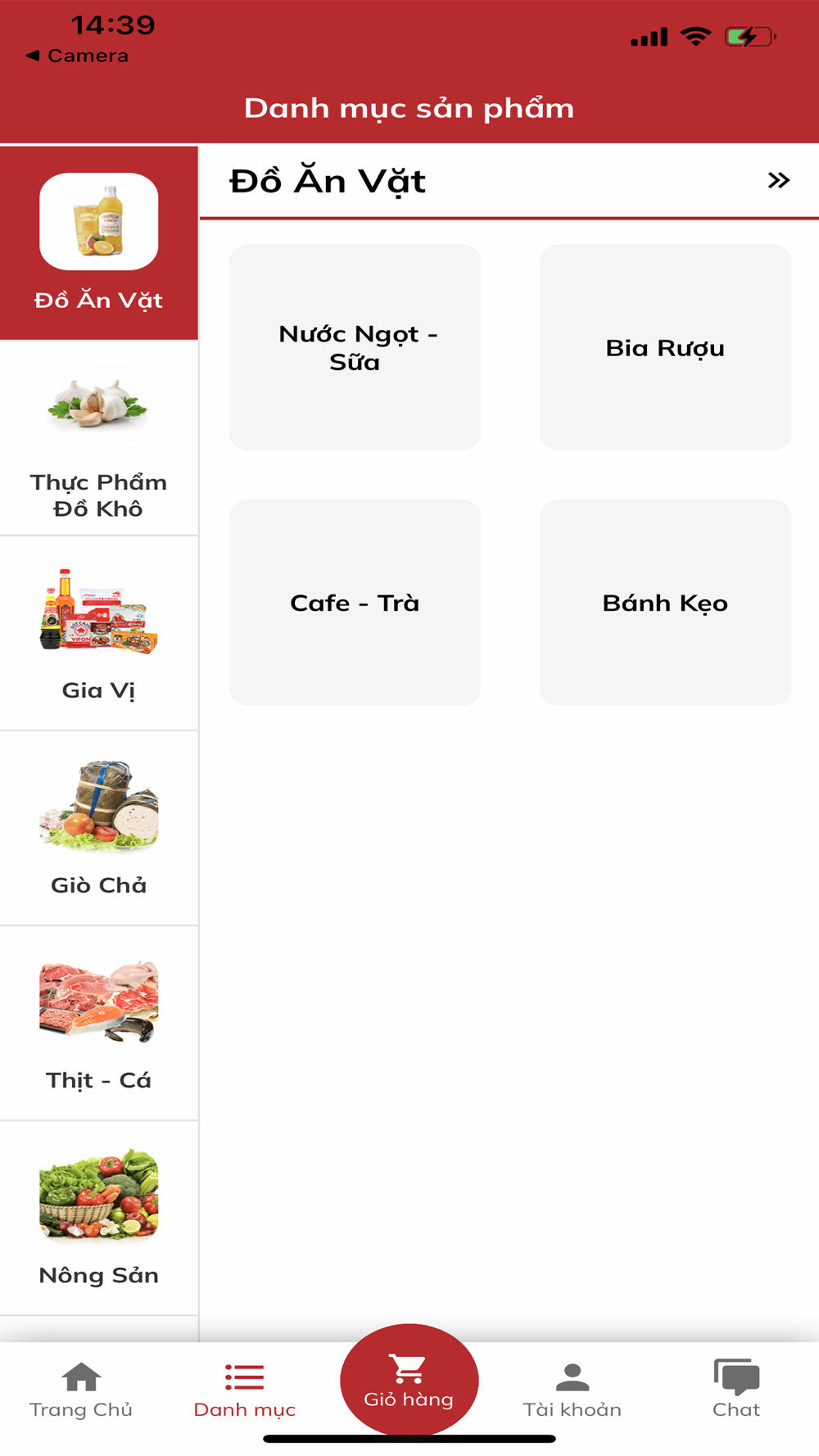Select the Đồ Ăn Vặt category in sidebar
Screen dimensions: 819x1456
click(x=99, y=243)
